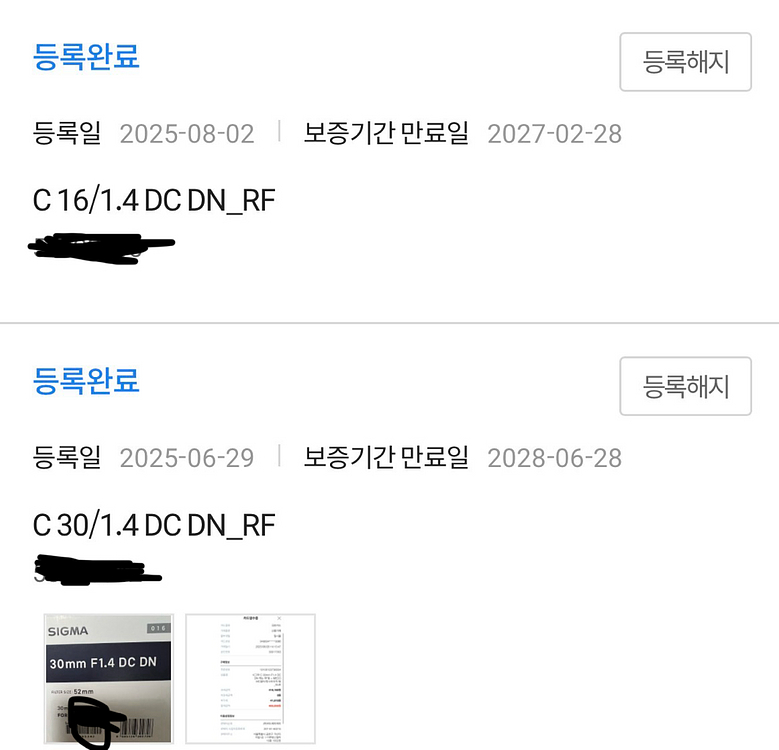
Task: Open the Sigma 30mm box photo thumbnail
Action: [109, 678]
